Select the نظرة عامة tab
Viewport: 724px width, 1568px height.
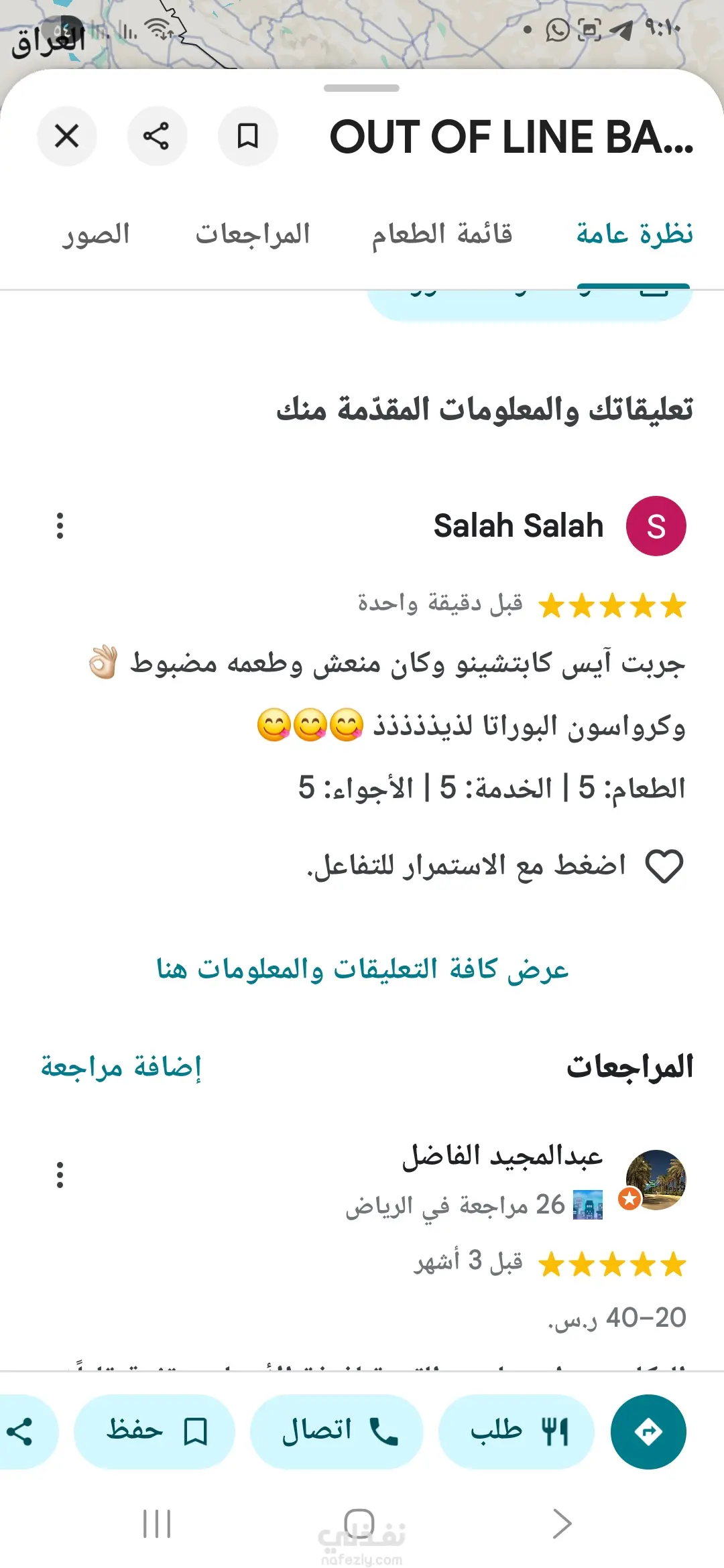tap(634, 235)
